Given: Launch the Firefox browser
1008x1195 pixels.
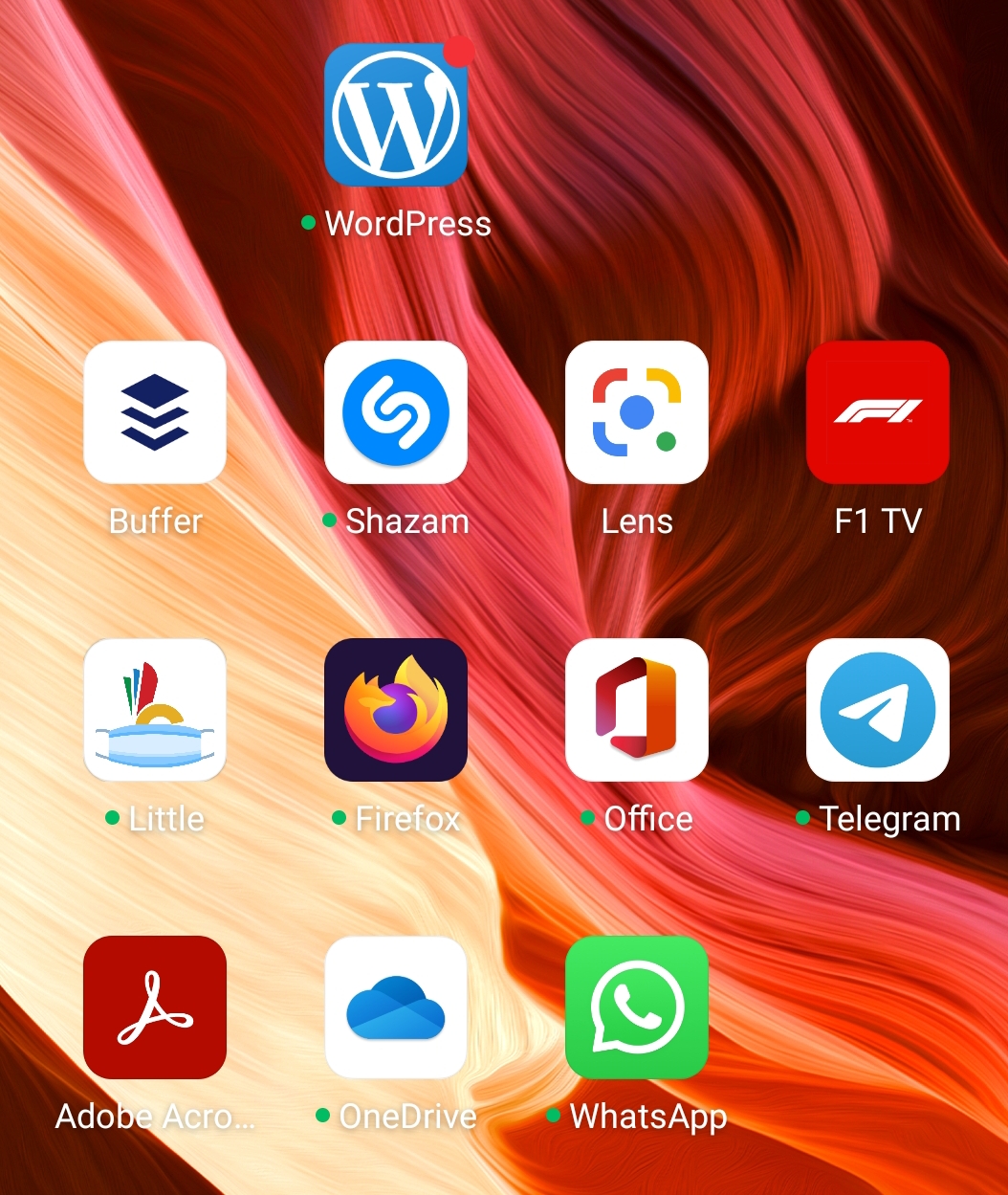Looking at the screenshot, I should point(396,710).
